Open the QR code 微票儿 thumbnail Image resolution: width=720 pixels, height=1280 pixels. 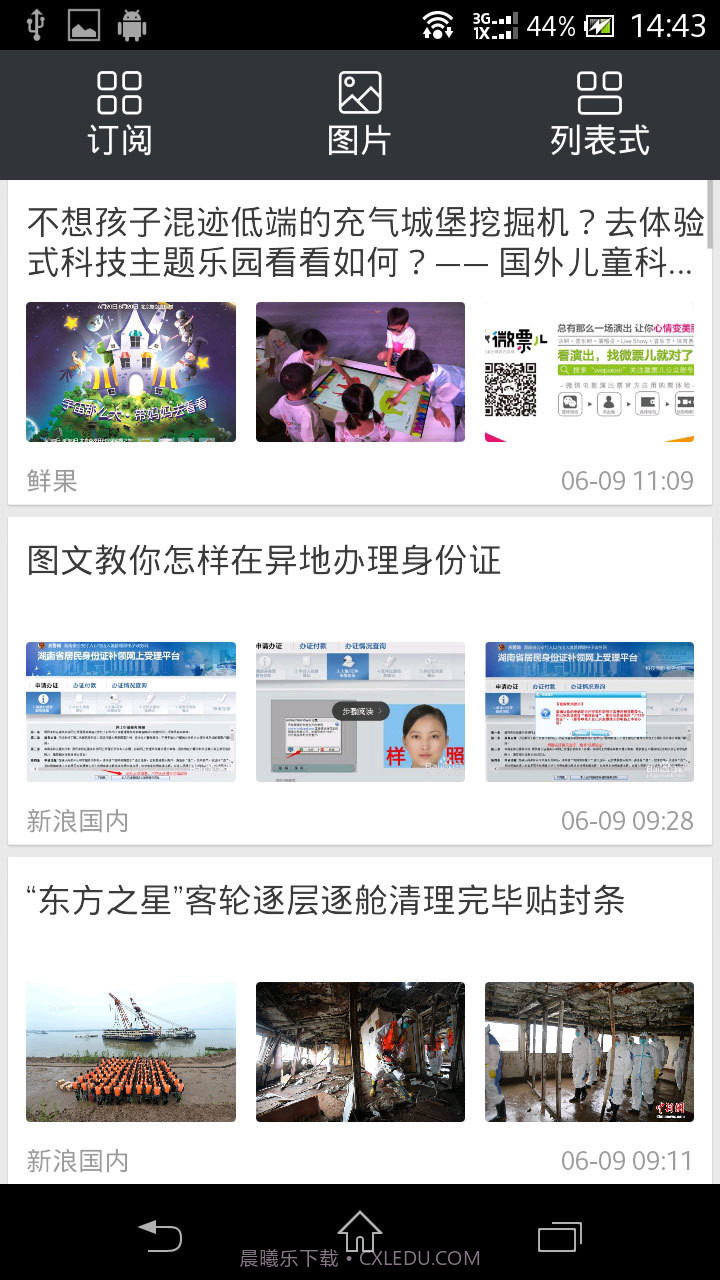[x=589, y=371]
